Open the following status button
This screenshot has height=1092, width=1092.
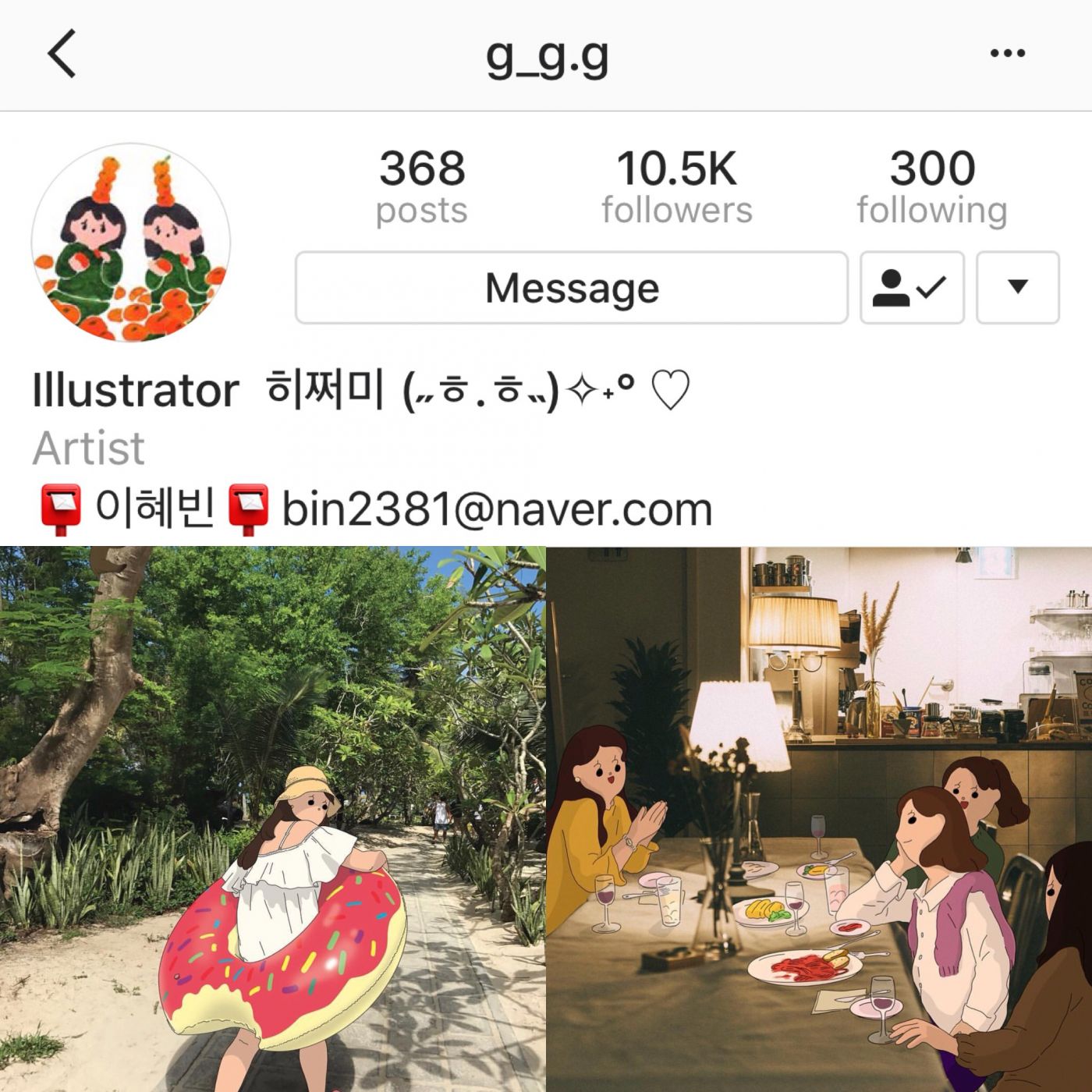(x=911, y=288)
